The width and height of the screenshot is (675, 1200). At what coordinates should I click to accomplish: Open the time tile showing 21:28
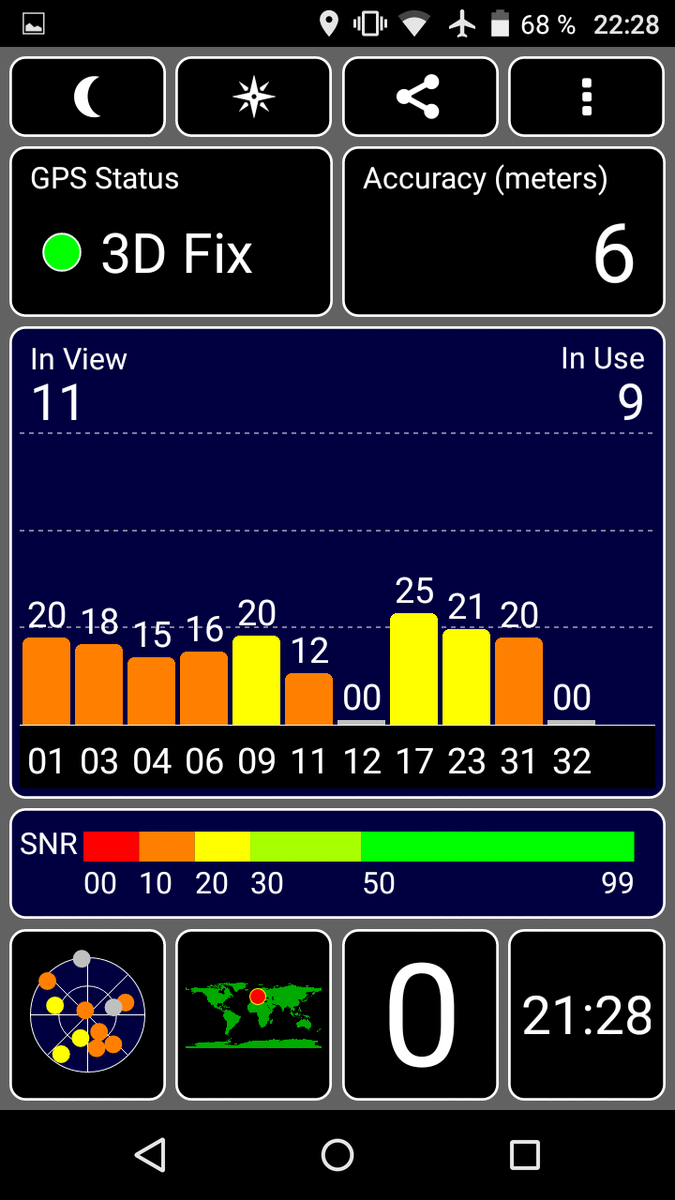pyautogui.click(x=586, y=1015)
